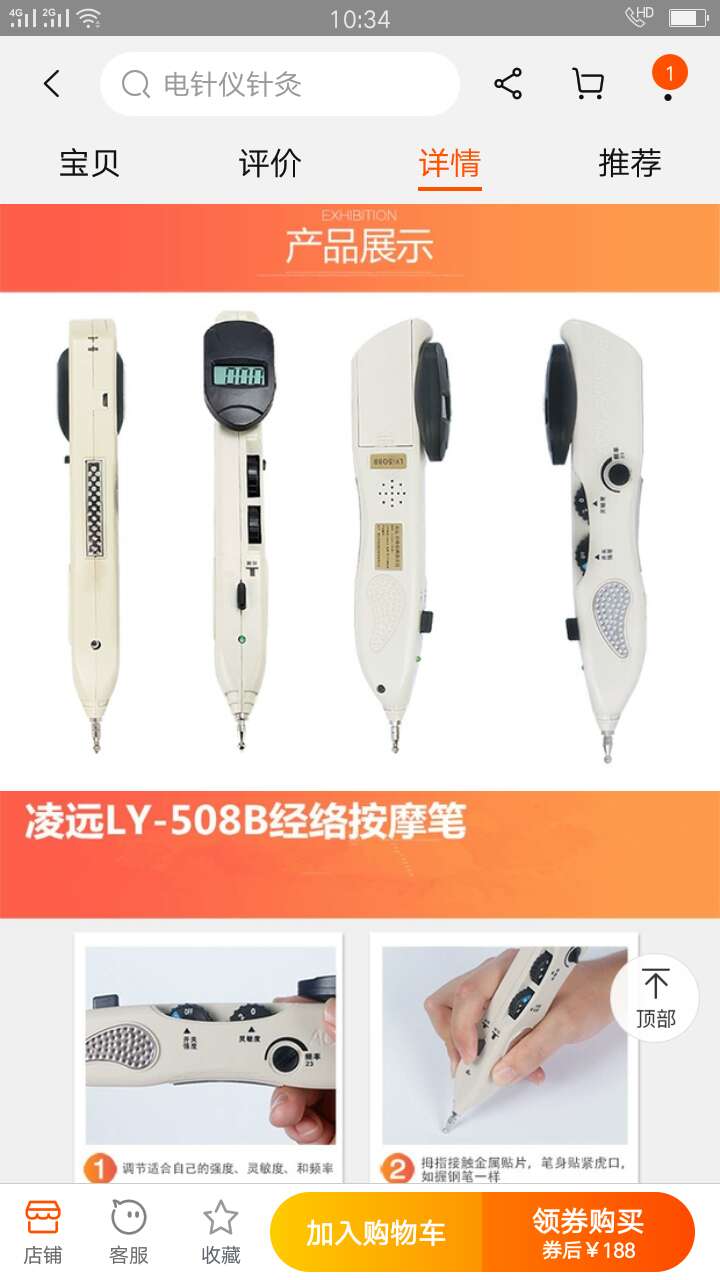
Task: Open the shopping cart
Action: point(588,84)
